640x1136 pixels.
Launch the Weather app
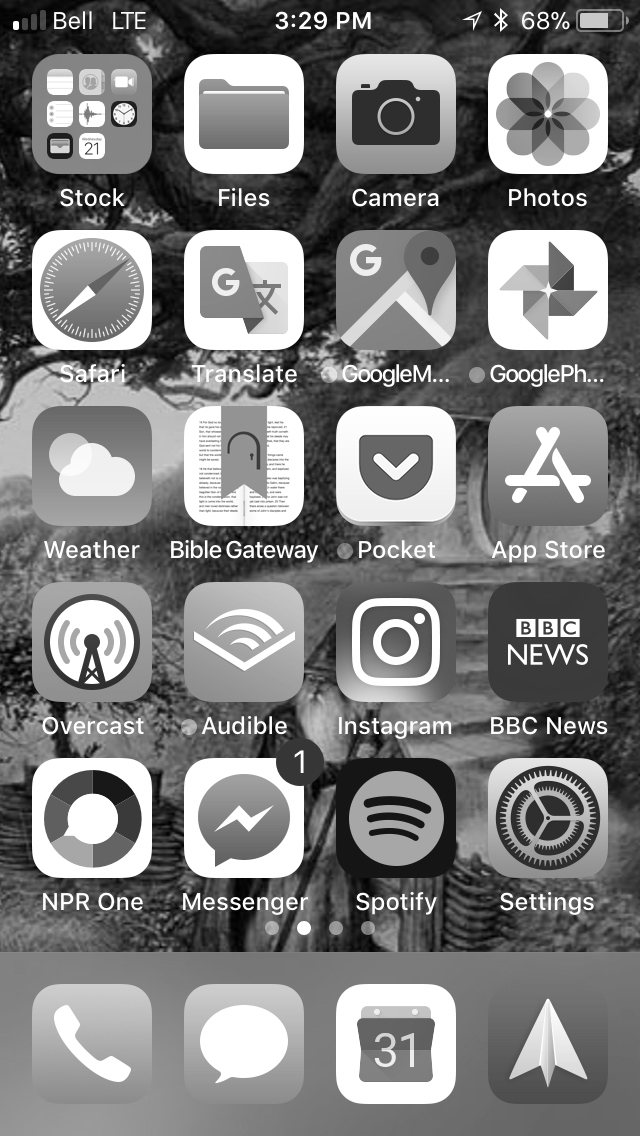click(x=92, y=466)
